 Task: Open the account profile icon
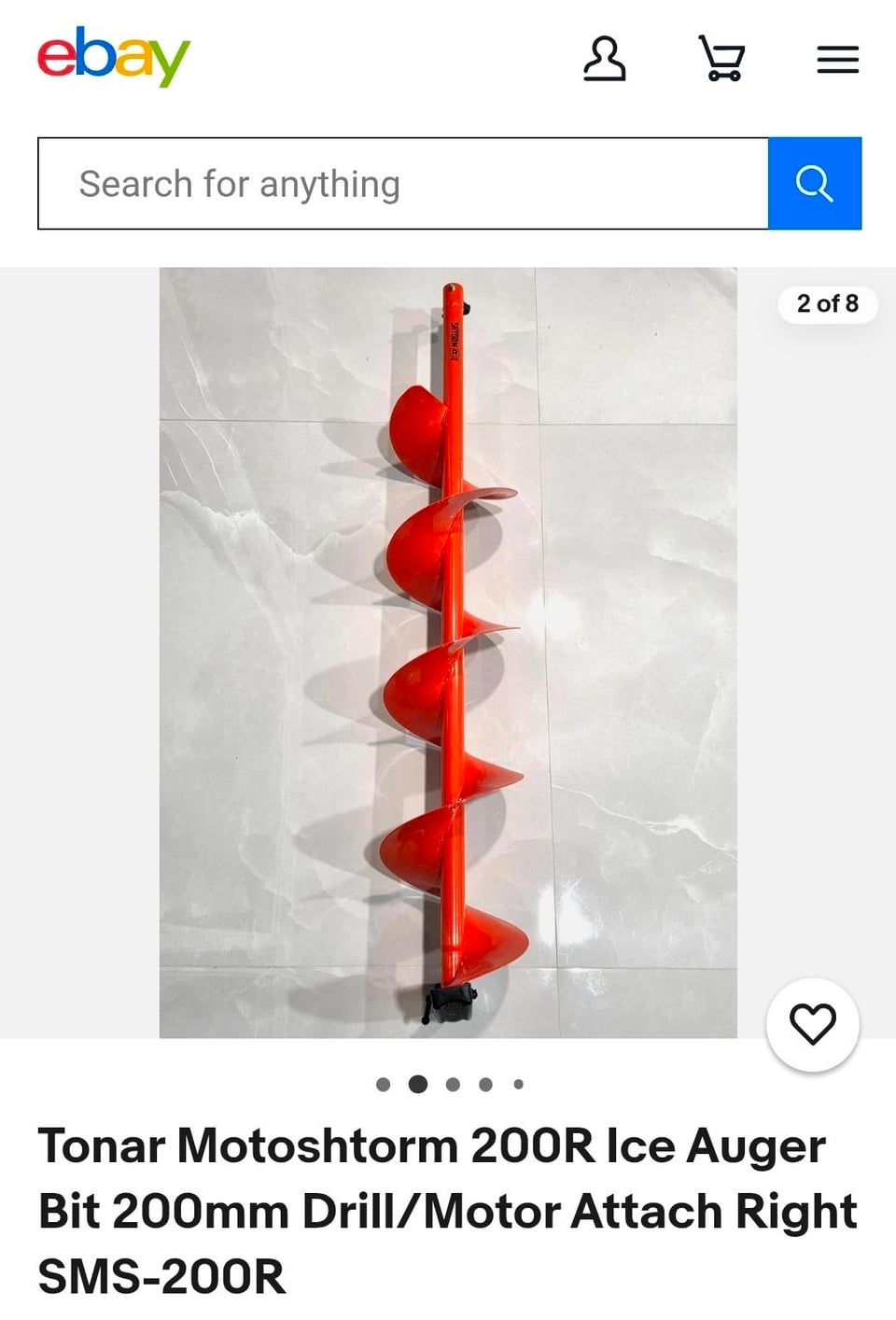[604, 59]
